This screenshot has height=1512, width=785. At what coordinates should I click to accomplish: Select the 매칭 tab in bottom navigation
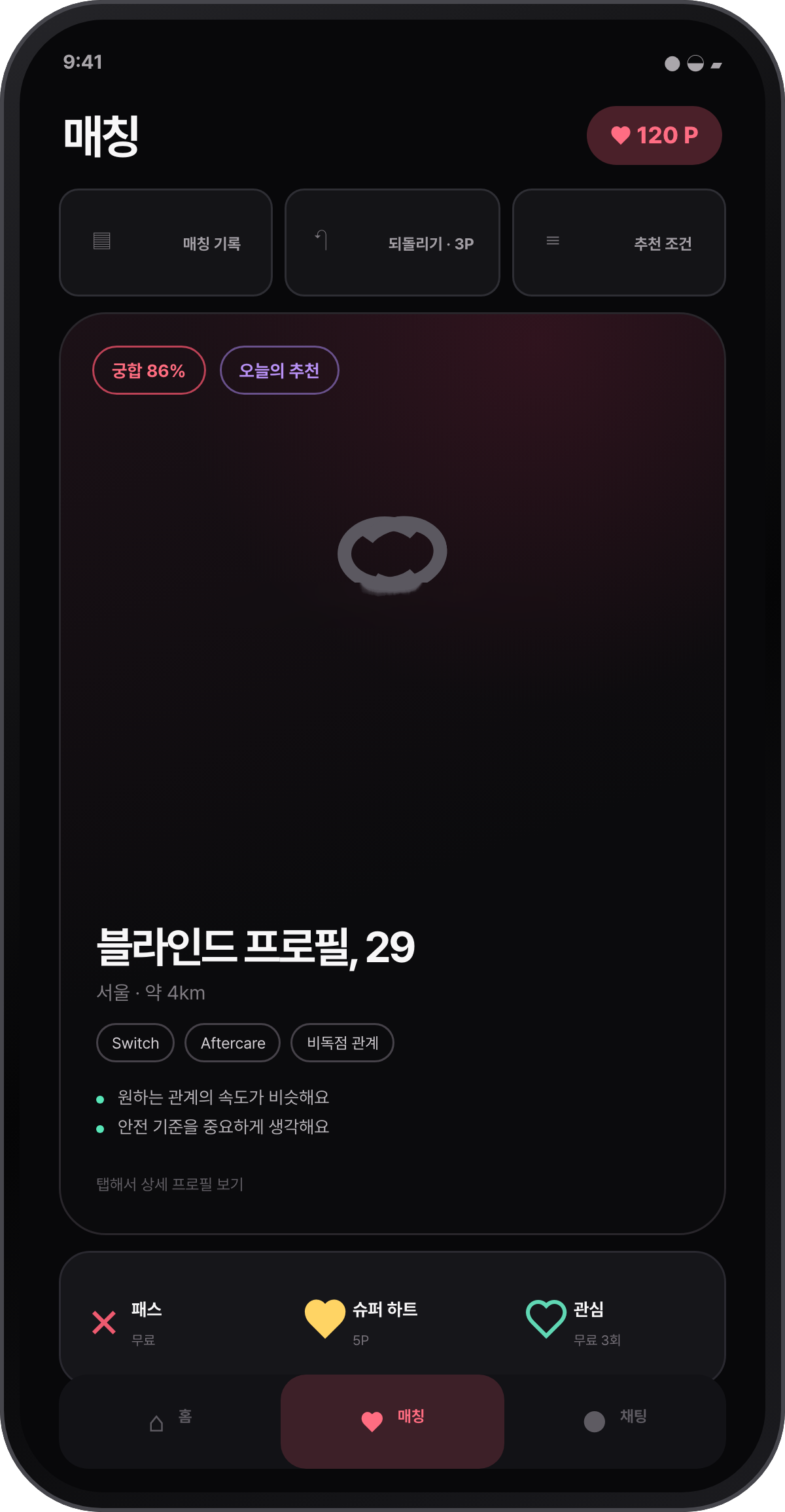tap(392, 1421)
